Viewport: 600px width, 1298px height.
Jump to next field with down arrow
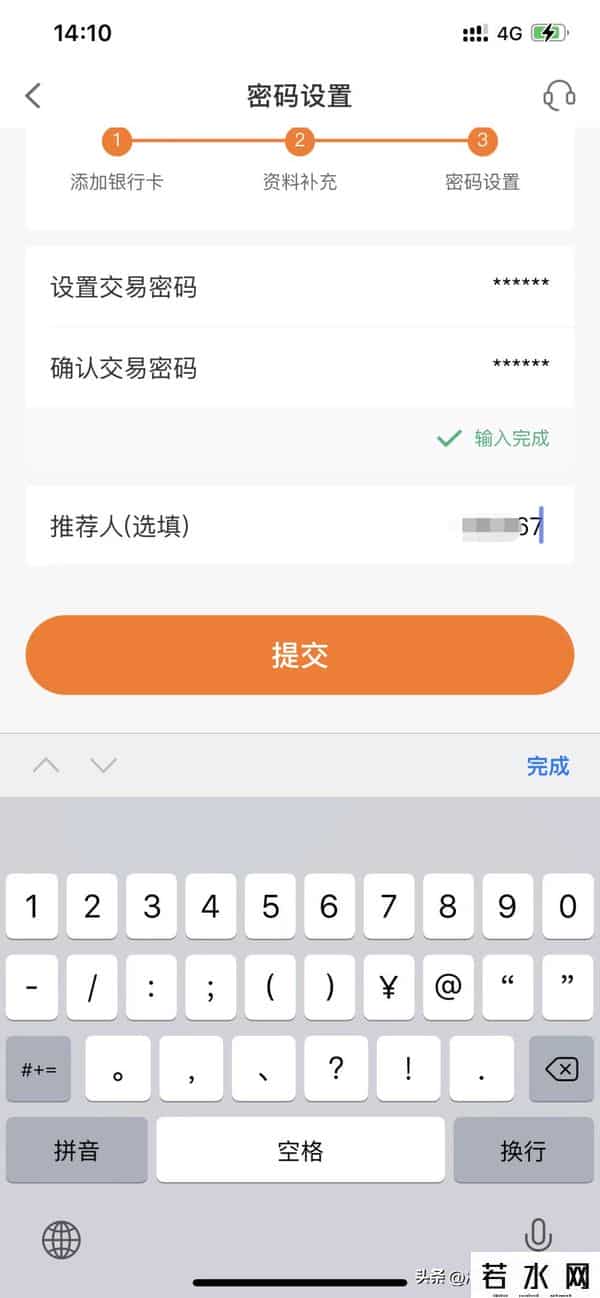point(104,766)
